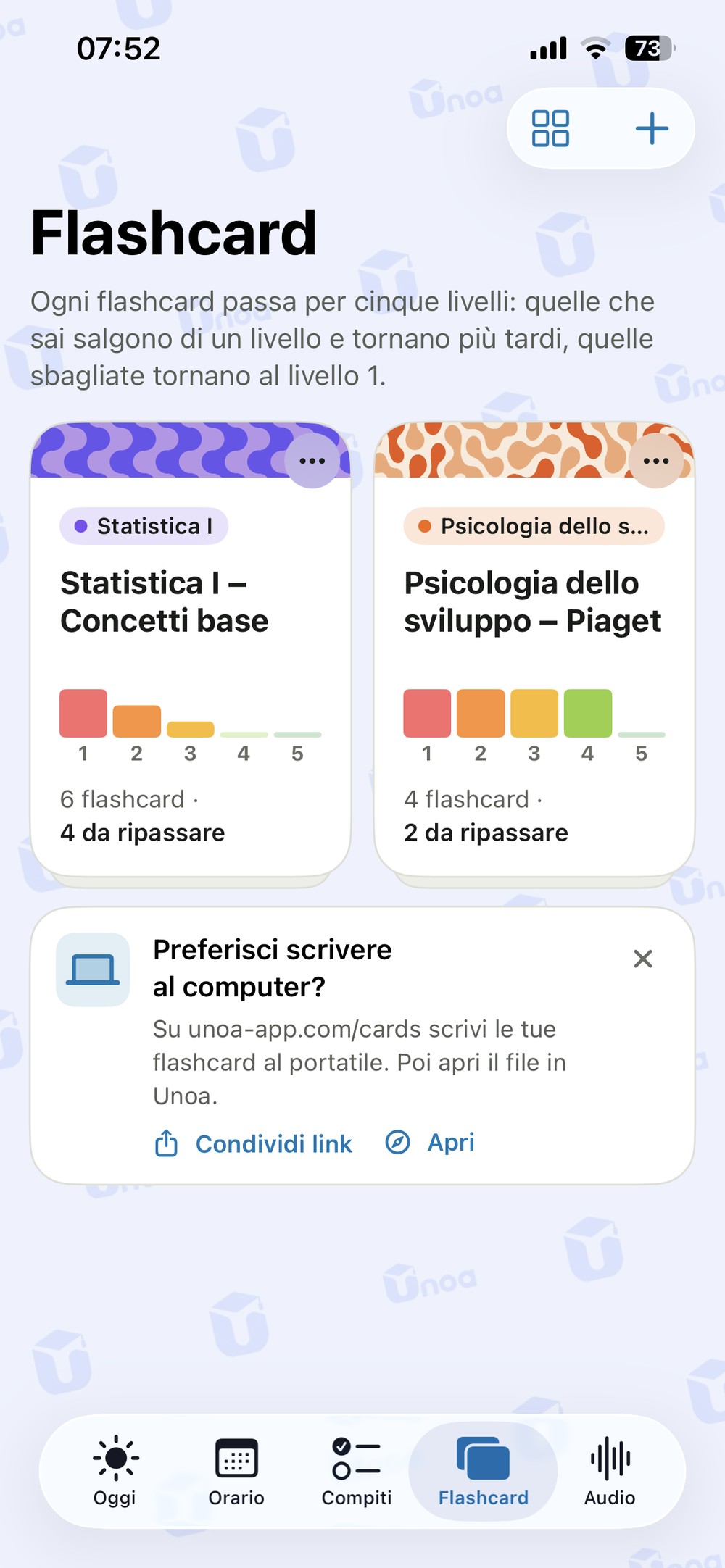Go to the Orario tab

click(236, 1471)
